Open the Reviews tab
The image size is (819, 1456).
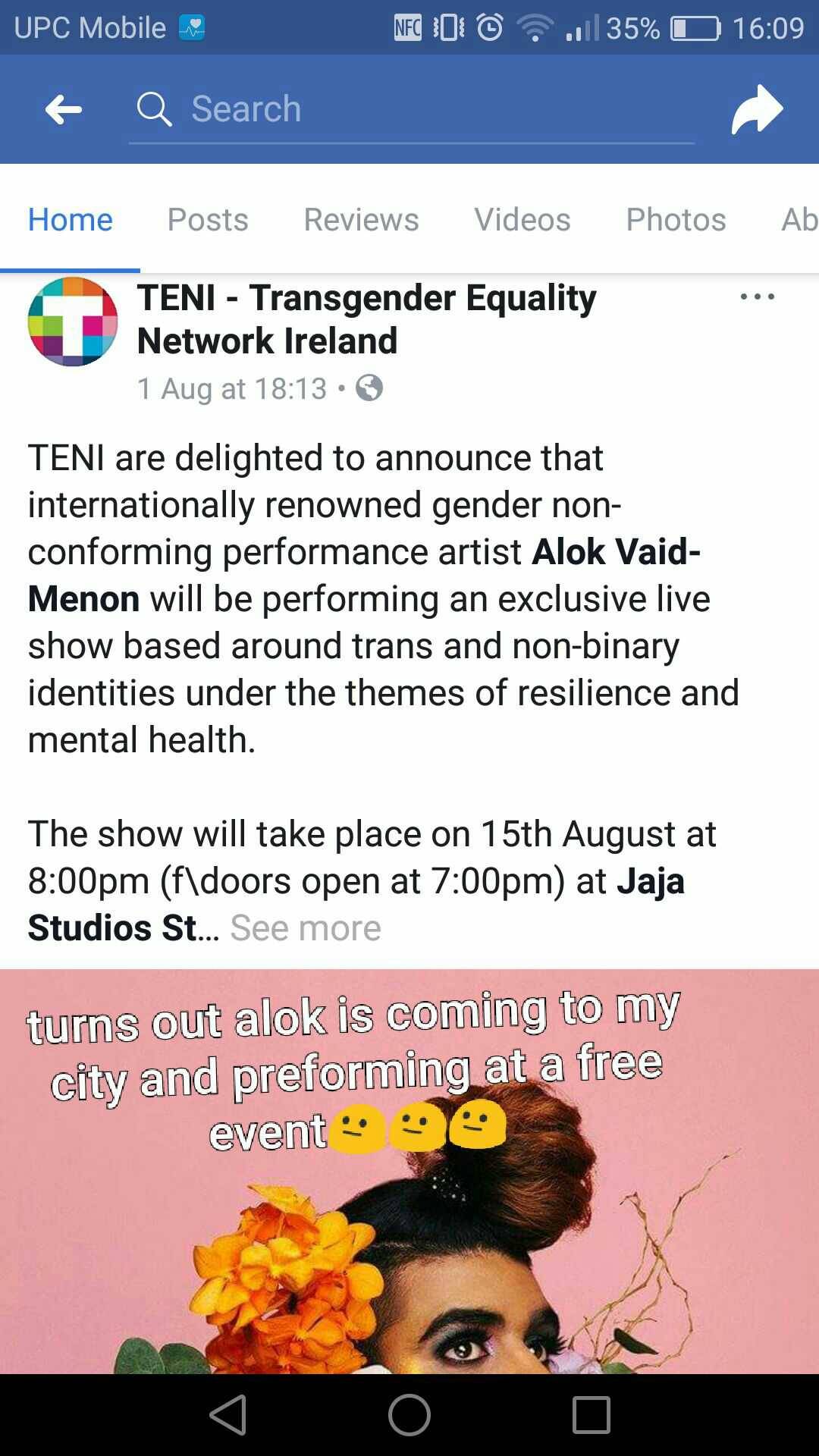tap(361, 220)
